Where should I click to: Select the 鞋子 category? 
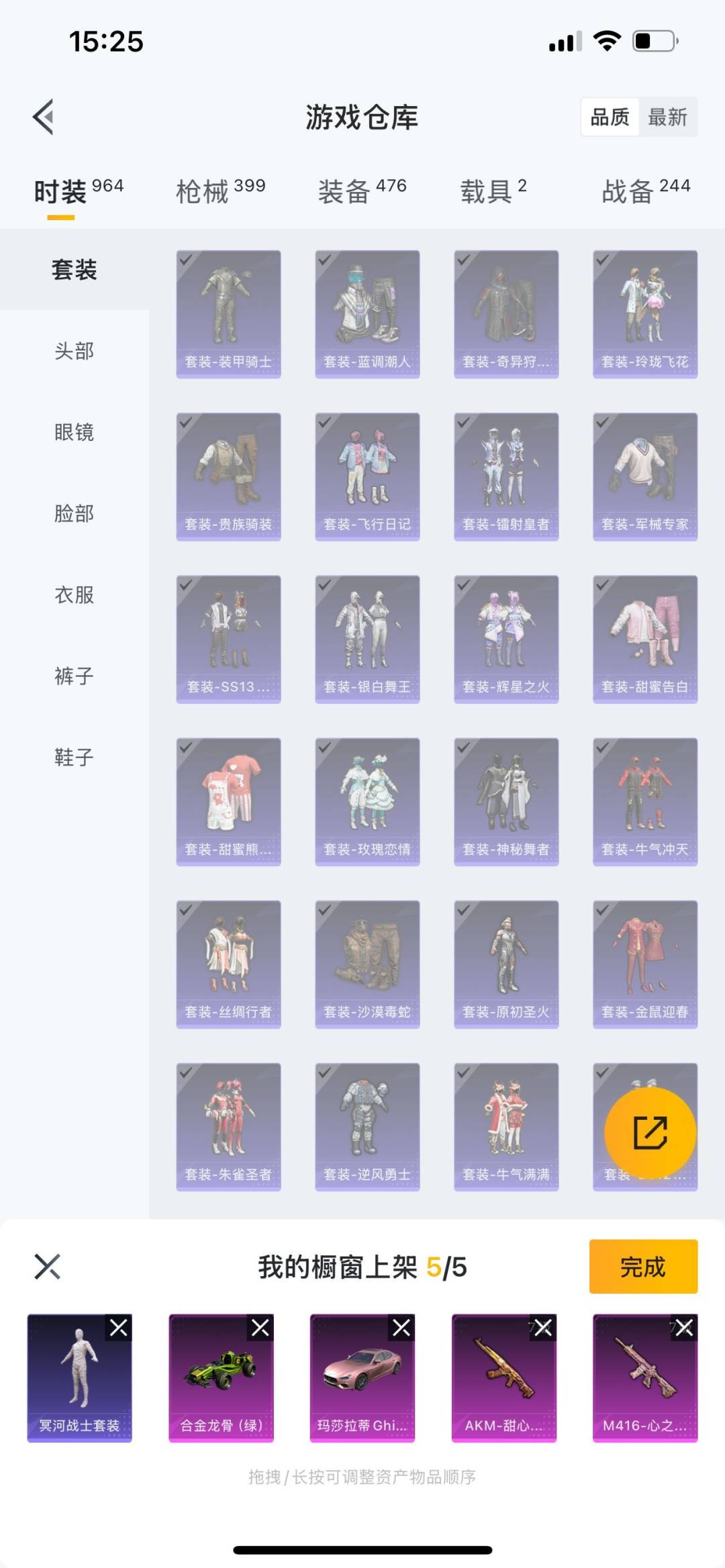point(74,757)
